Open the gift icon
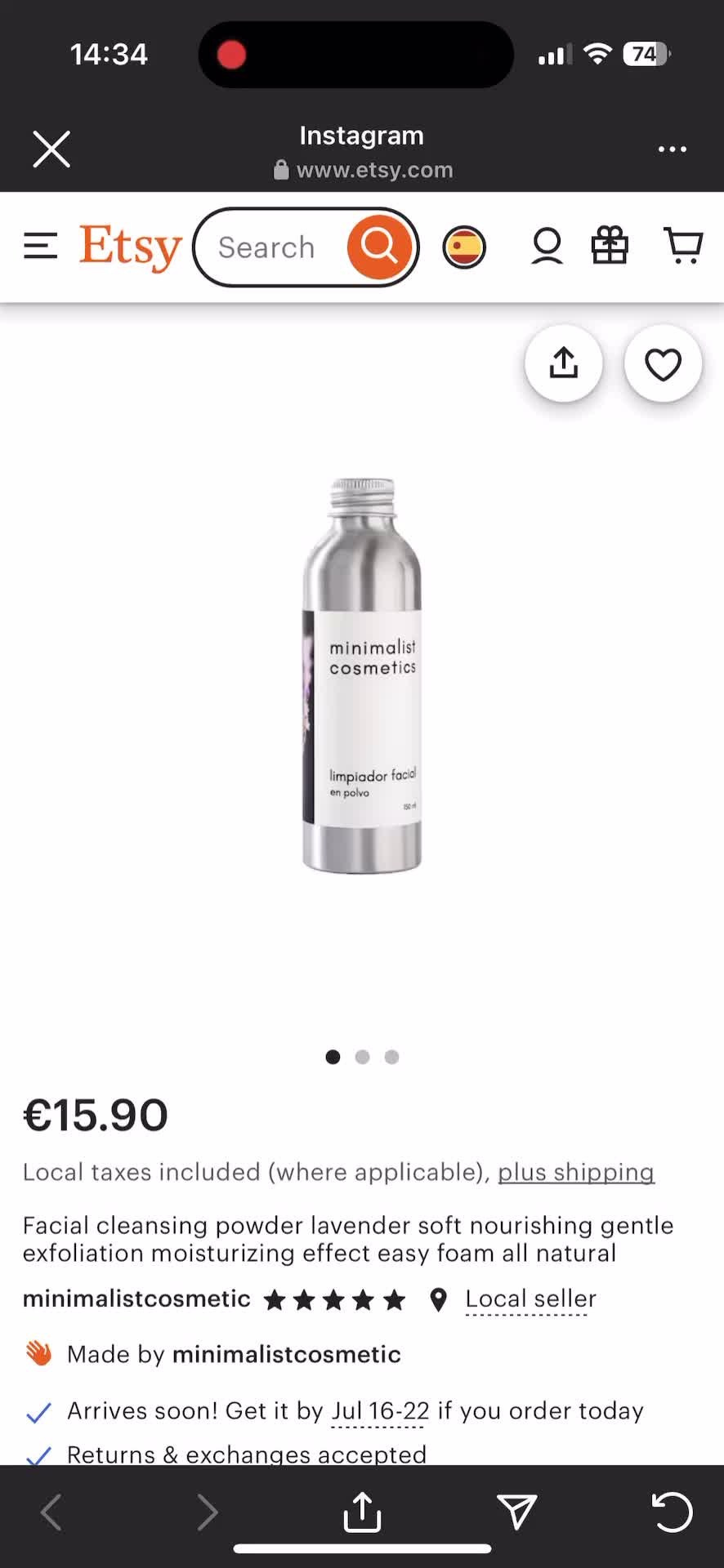 point(610,246)
